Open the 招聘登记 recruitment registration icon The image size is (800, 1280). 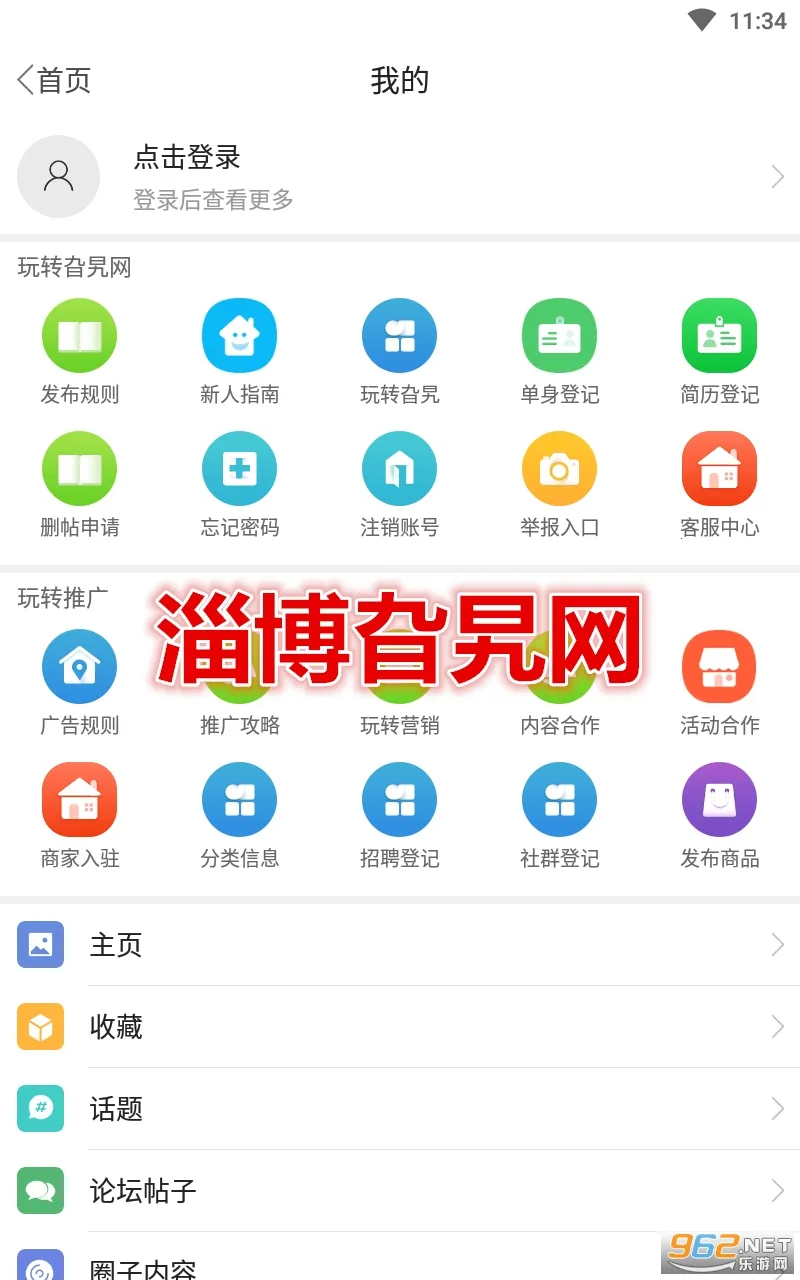tap(400, 798)
